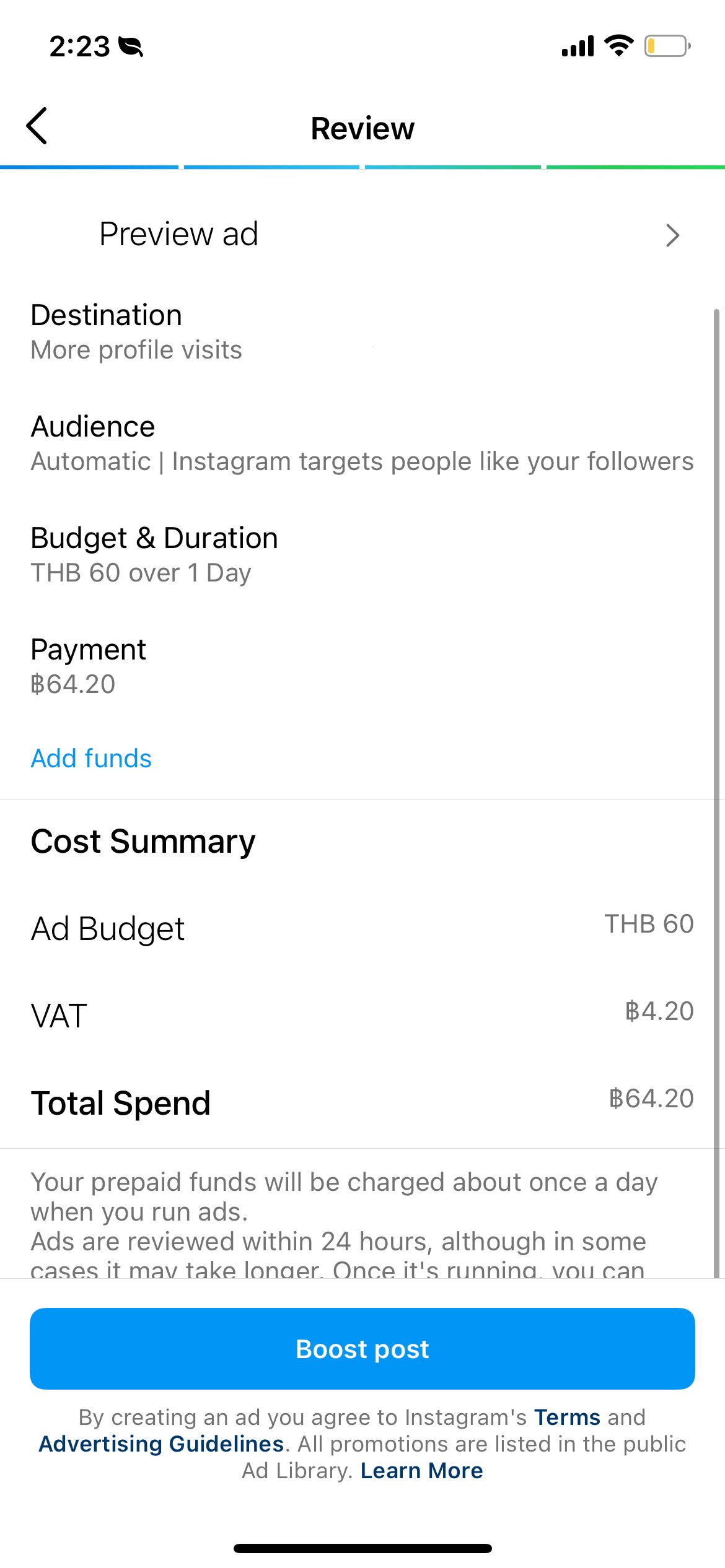Tap the Boost post button
Viewport: 725px width, 1568px height.
coord(362,1349)
